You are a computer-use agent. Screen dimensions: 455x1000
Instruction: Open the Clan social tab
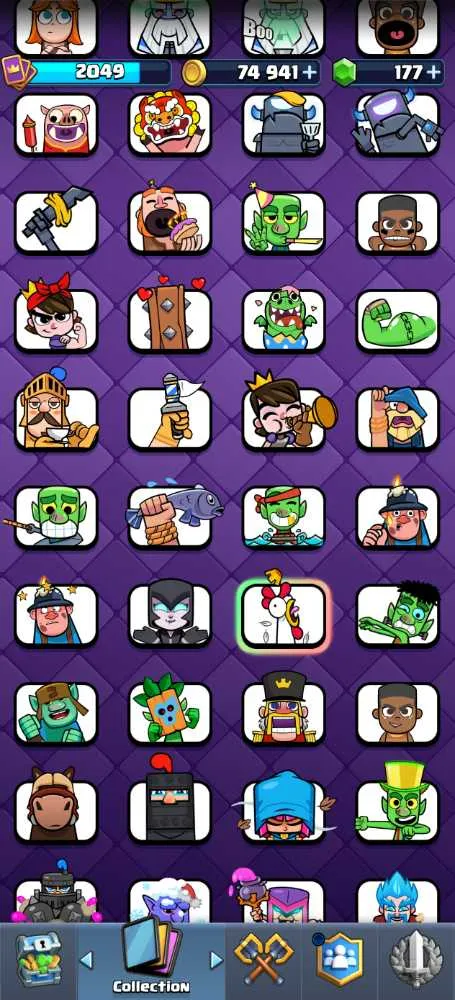pyautogui.click(x=340, y=960)
